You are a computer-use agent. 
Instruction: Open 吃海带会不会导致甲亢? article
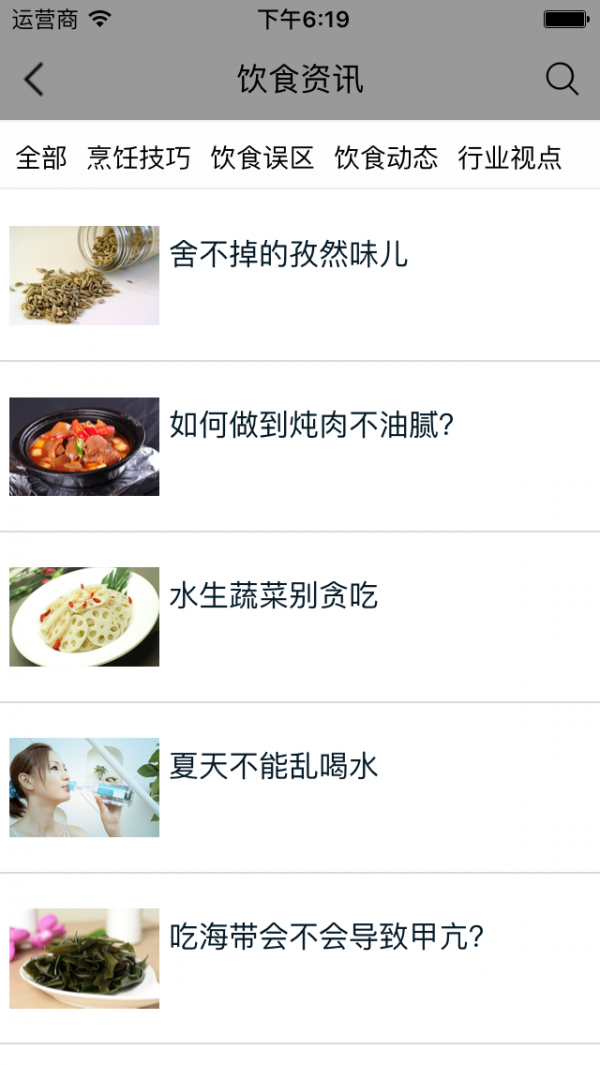(x=326, y=939)
